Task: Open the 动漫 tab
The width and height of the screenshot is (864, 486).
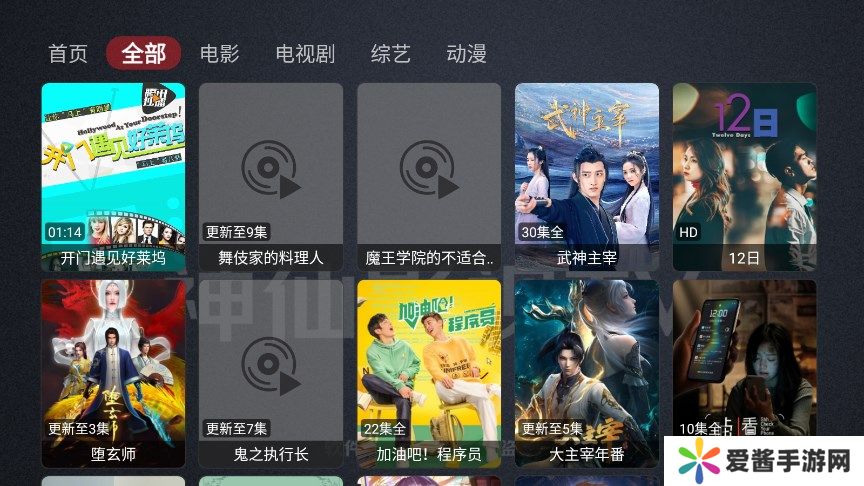Action: (x=467, y=54)
